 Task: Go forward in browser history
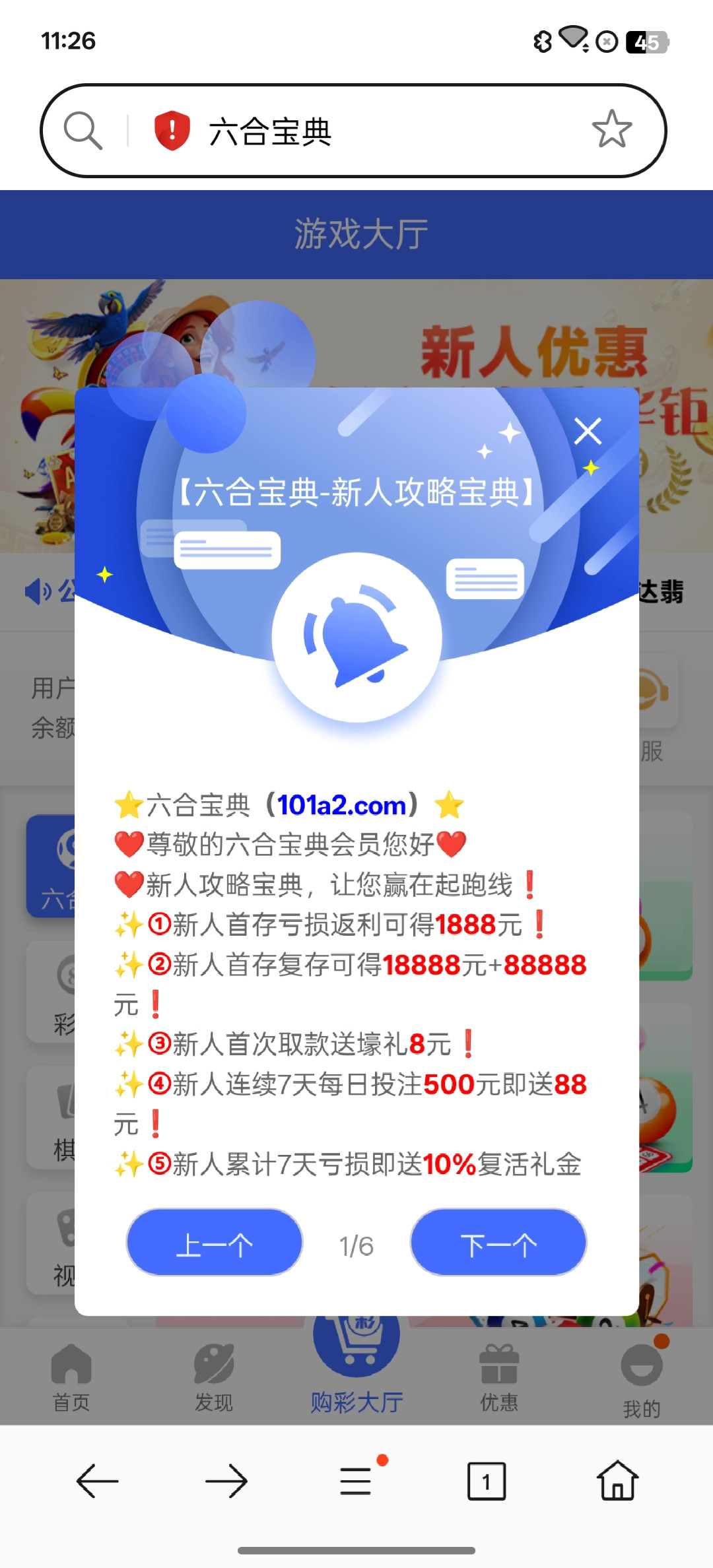tap(226, 1481)
